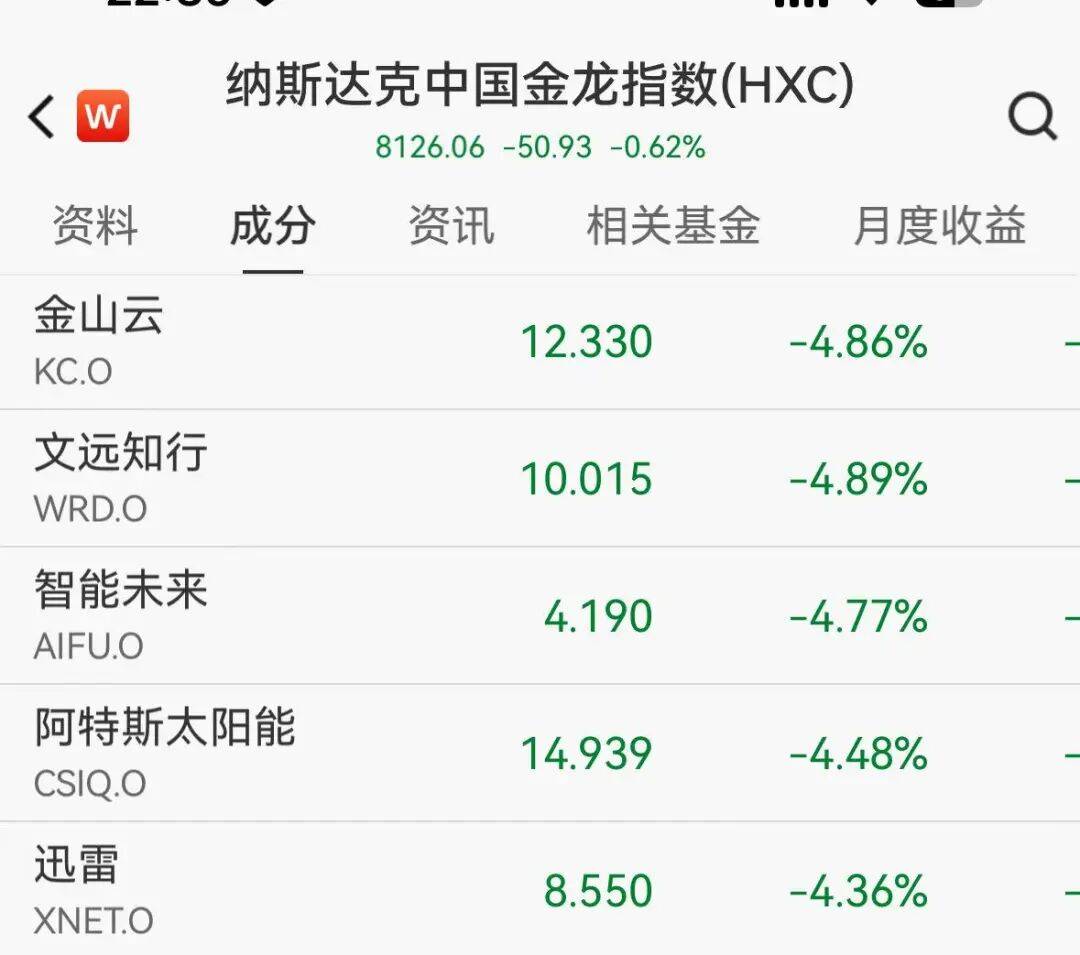The width and height of the screenshot is (1080, 955).
Task: Open the search magnifier icon
Action: pos(1032,118)
